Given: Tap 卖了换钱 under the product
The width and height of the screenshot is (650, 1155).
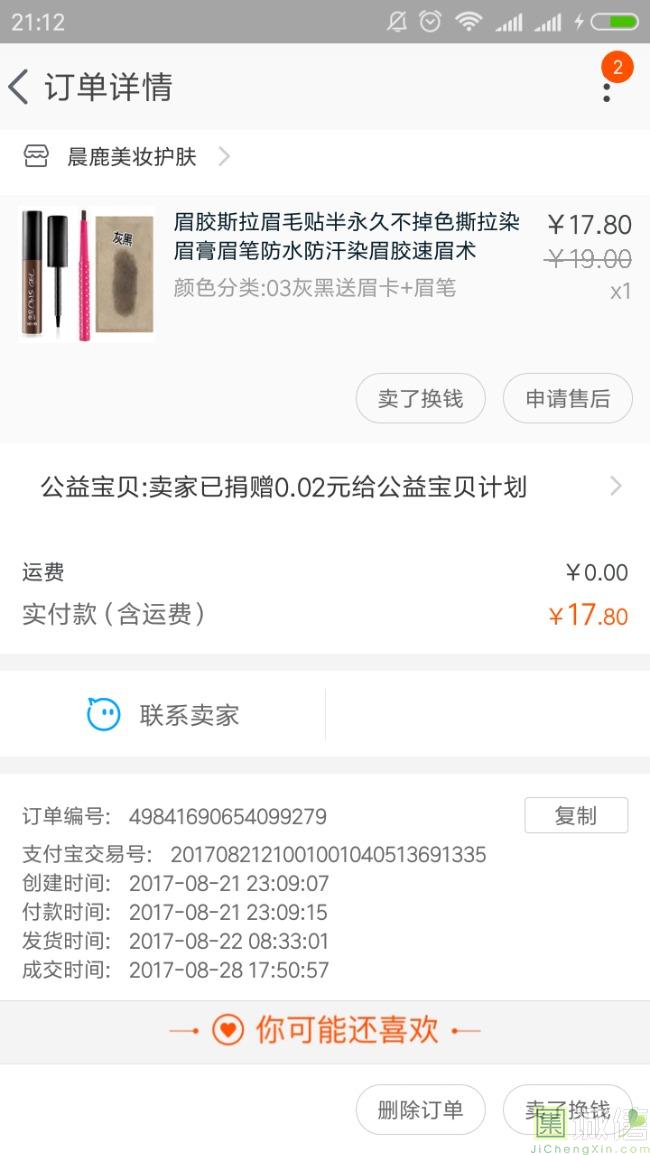Looking at the screenshot, I should (420, 399).
